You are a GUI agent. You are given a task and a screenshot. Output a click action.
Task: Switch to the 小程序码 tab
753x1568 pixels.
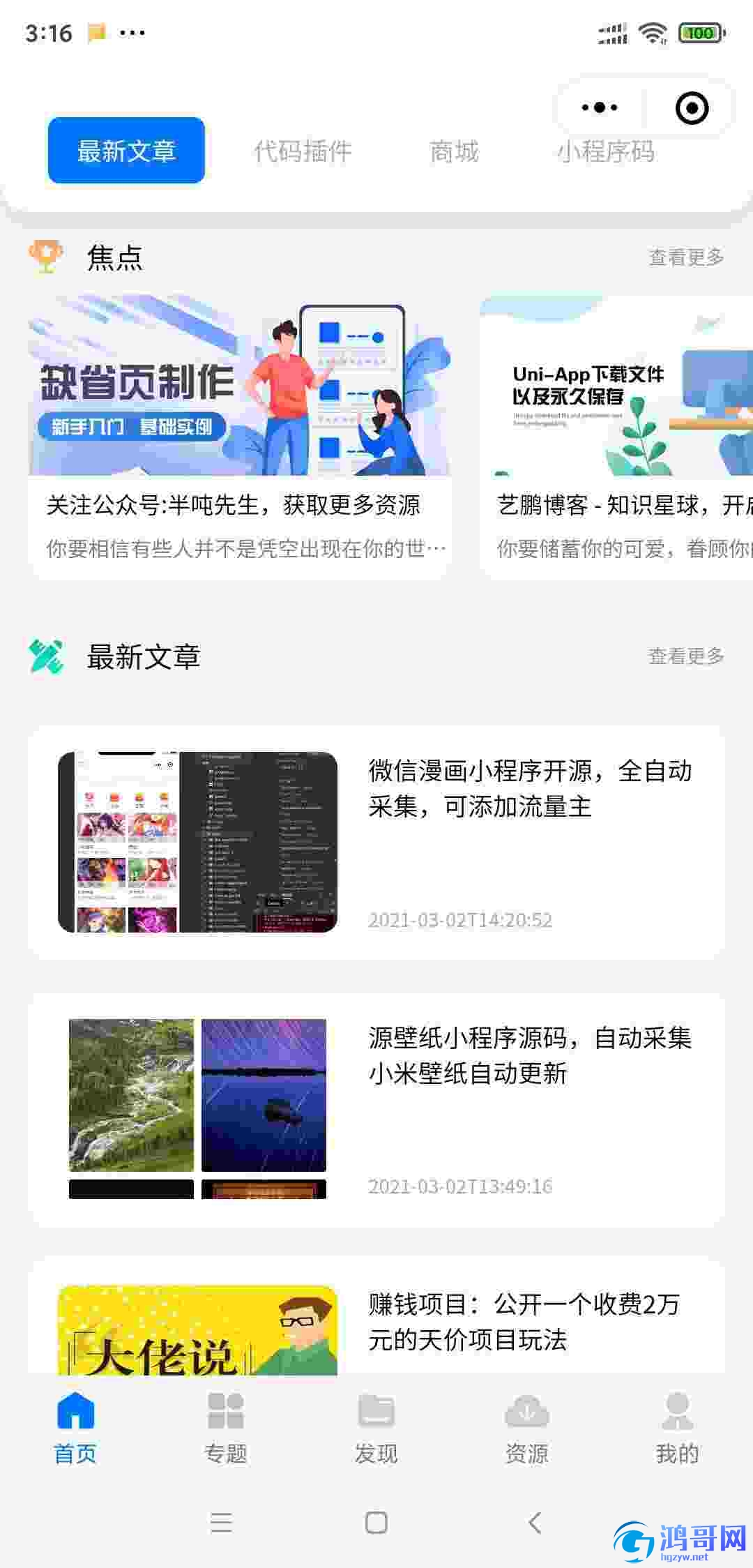tap(605, 151)
